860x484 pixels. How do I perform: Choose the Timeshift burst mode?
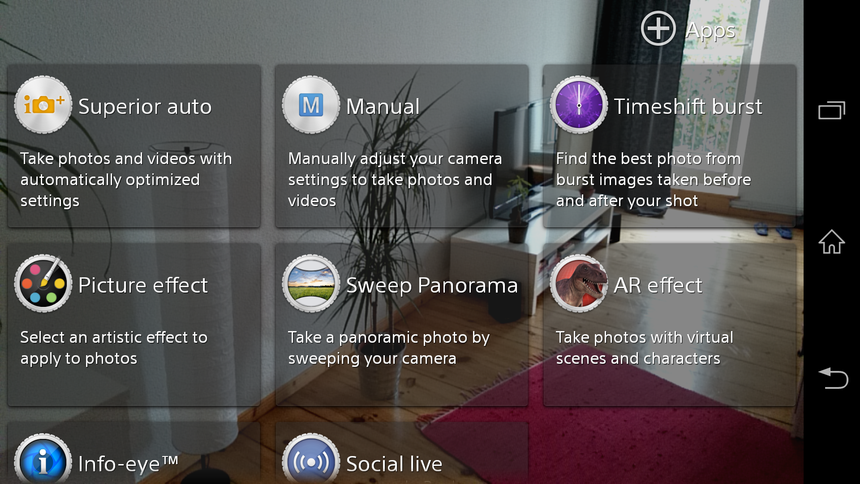click(669, 146)
